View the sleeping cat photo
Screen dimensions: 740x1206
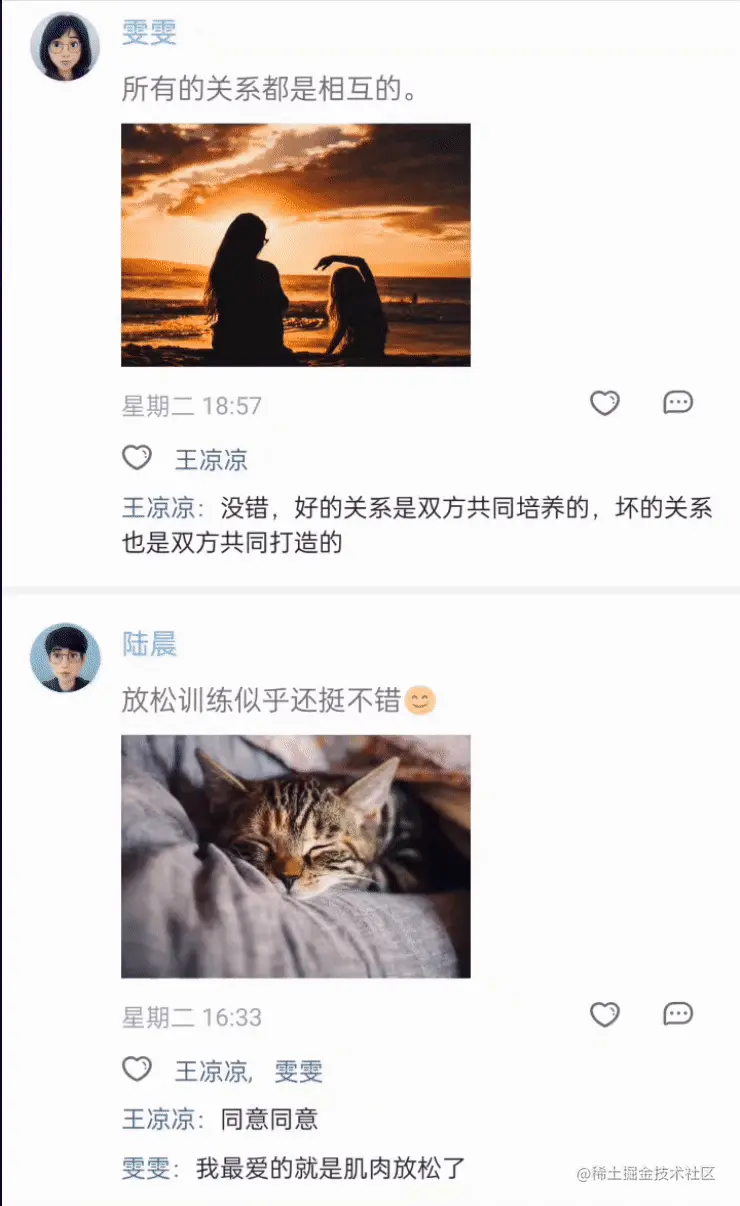[x=296, y=857]
